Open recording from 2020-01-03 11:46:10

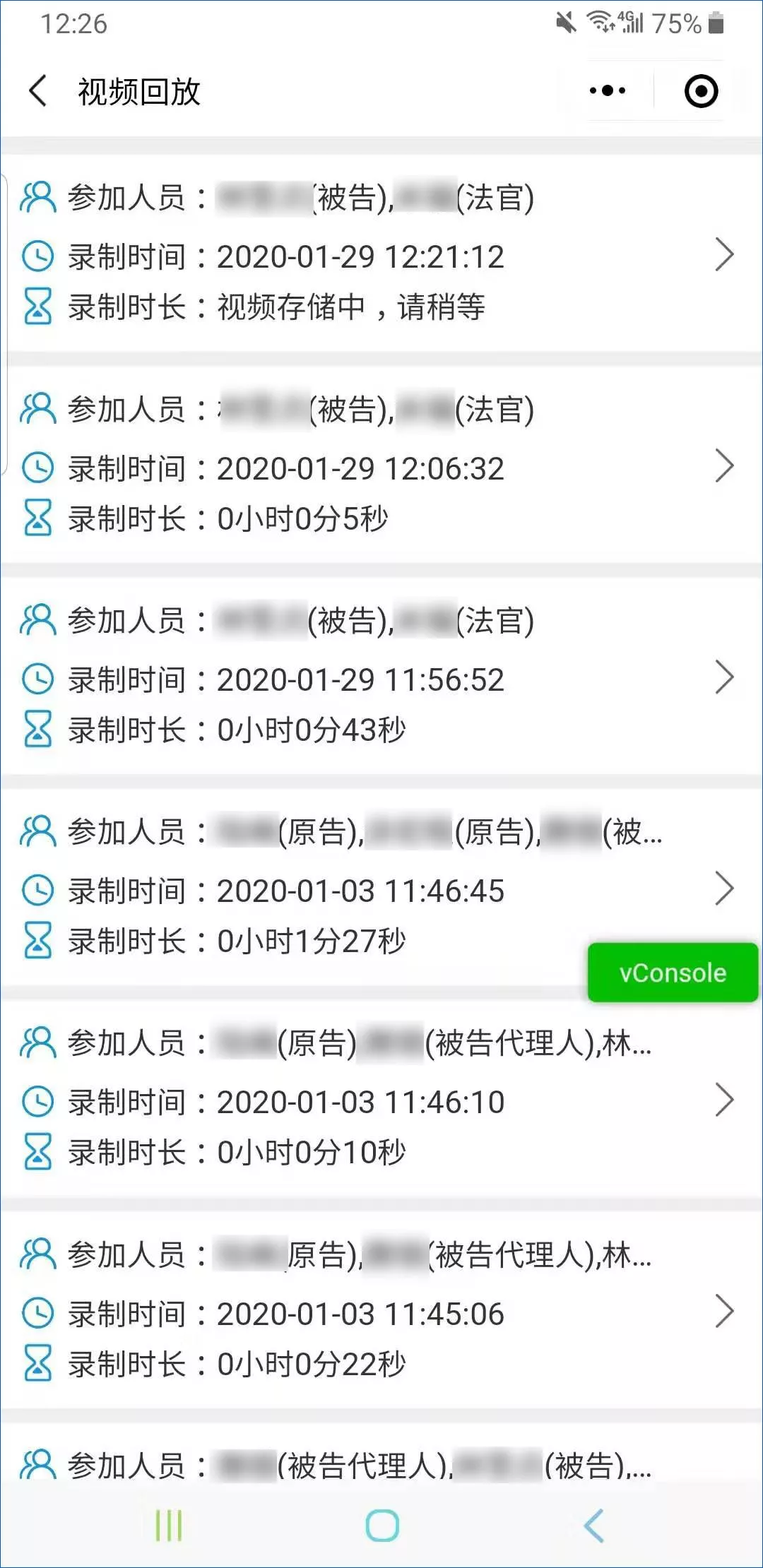[381, 1098]
